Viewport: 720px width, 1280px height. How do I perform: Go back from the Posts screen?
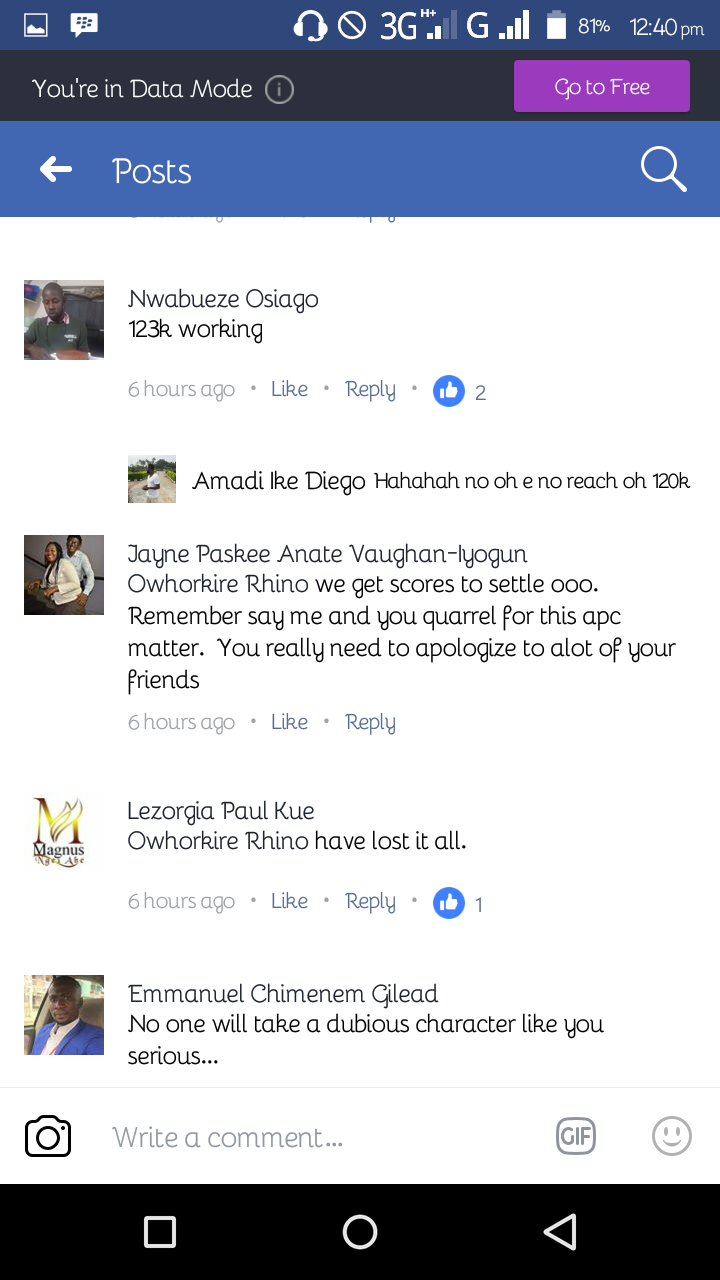tap(56, 170)
